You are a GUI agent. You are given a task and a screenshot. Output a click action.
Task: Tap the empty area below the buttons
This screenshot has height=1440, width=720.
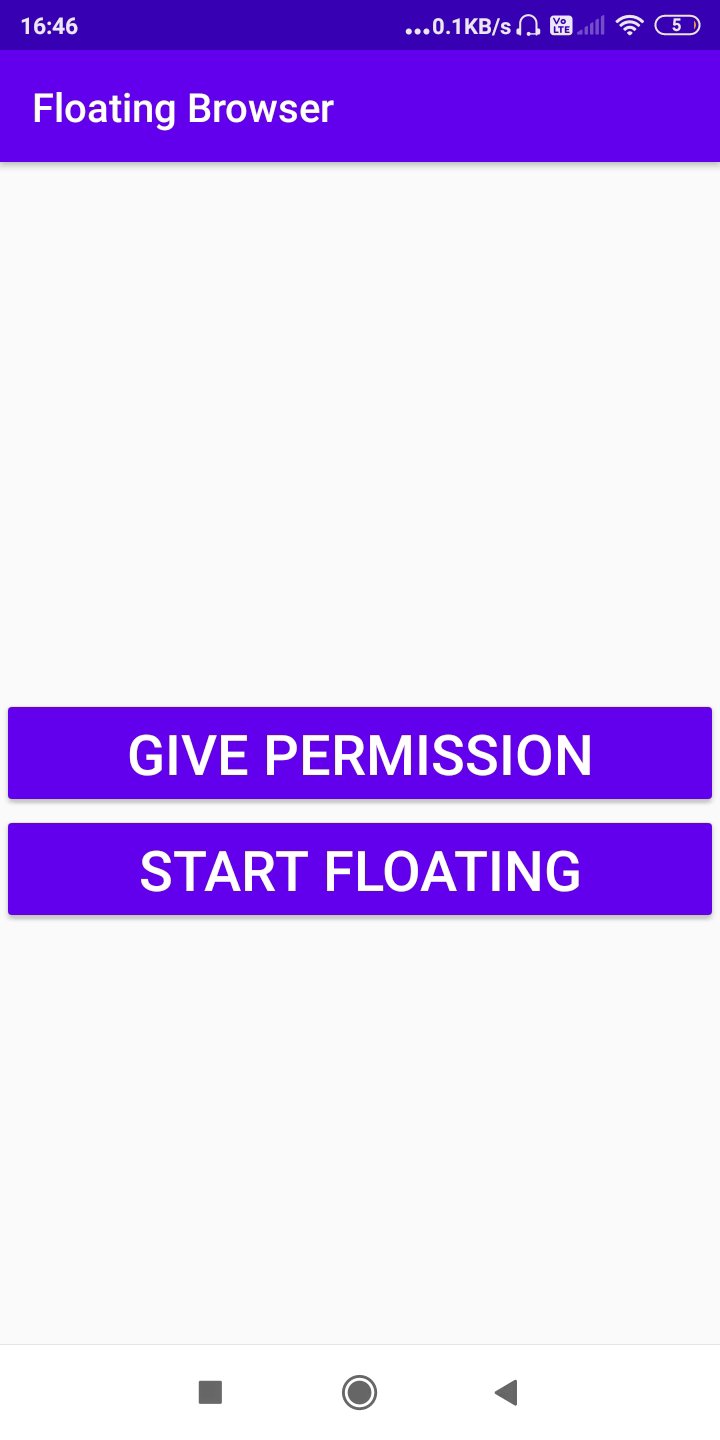pos(360,1100)
